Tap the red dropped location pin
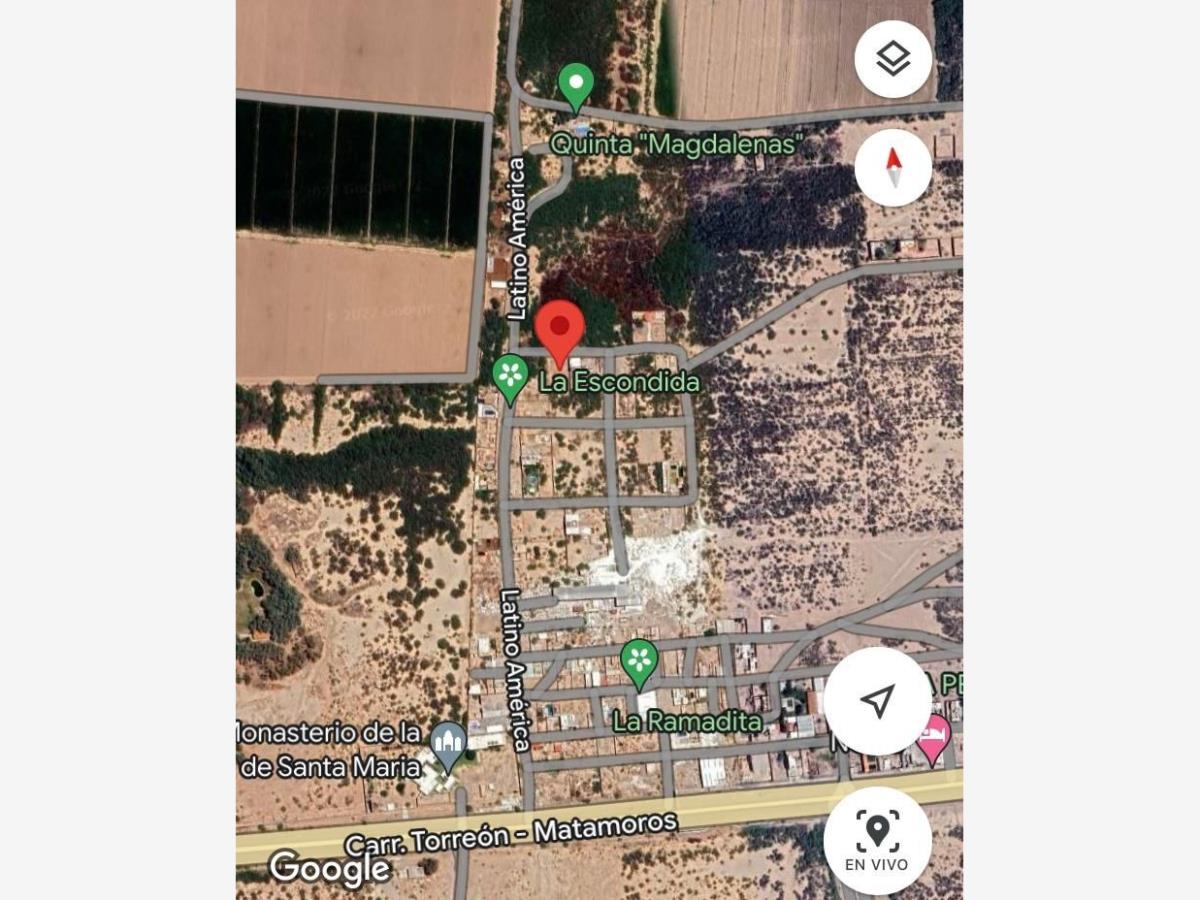This screenshot has width=1200, height=900. (559, 330)
